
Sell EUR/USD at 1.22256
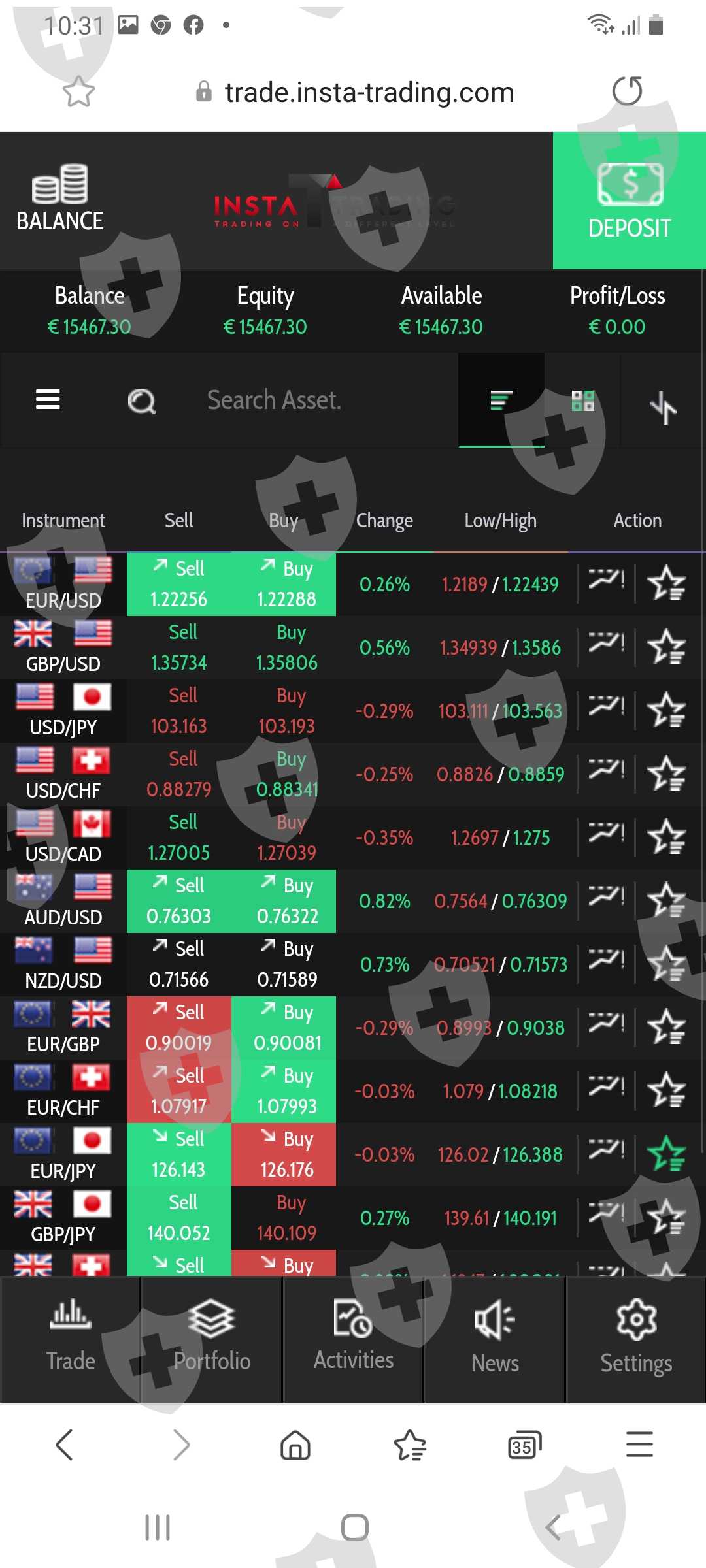click(179, 584)
